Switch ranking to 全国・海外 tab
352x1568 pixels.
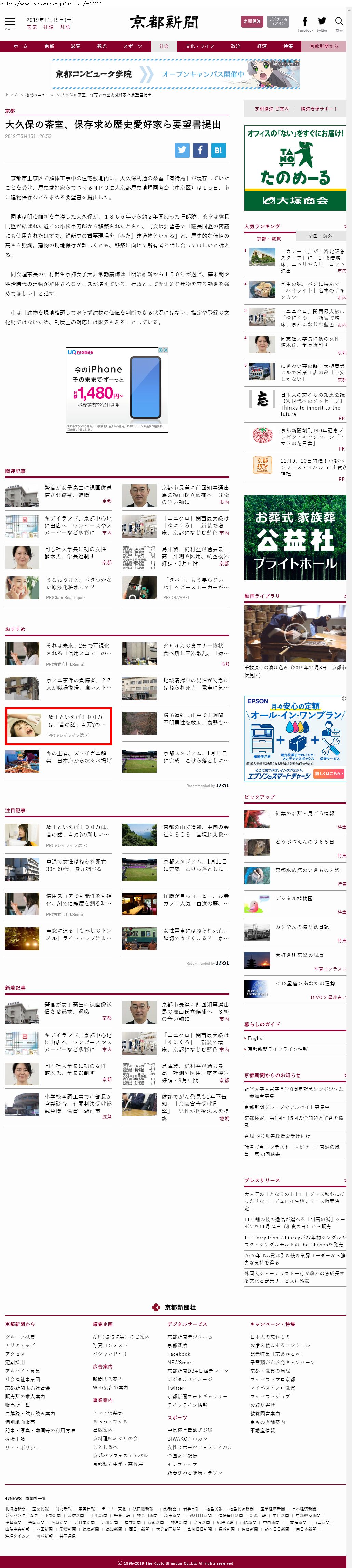320,236
